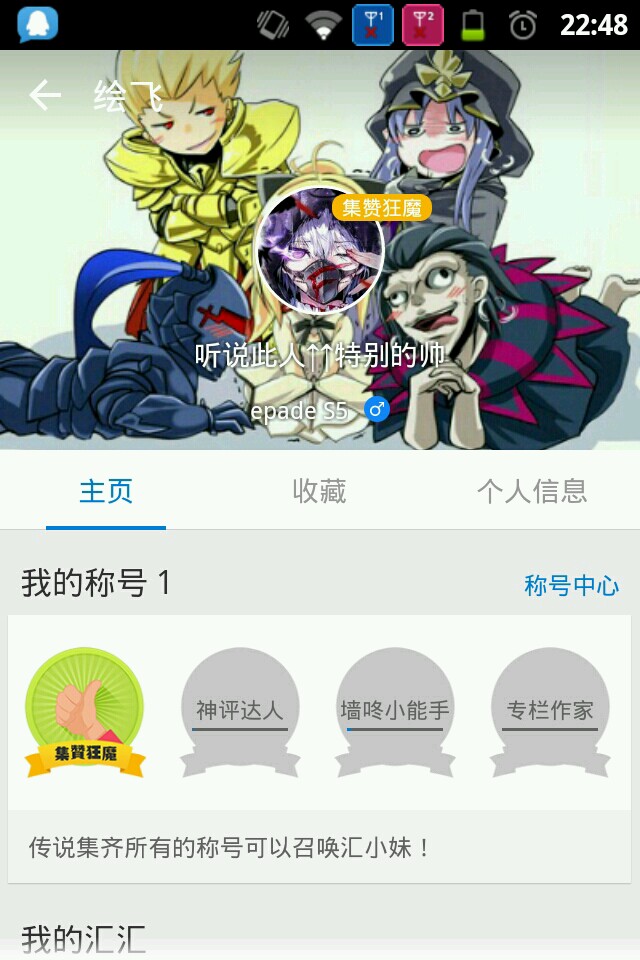View the 神评达人 badge
The height and width of the screenshot is (960, 640).
[240, 712]
